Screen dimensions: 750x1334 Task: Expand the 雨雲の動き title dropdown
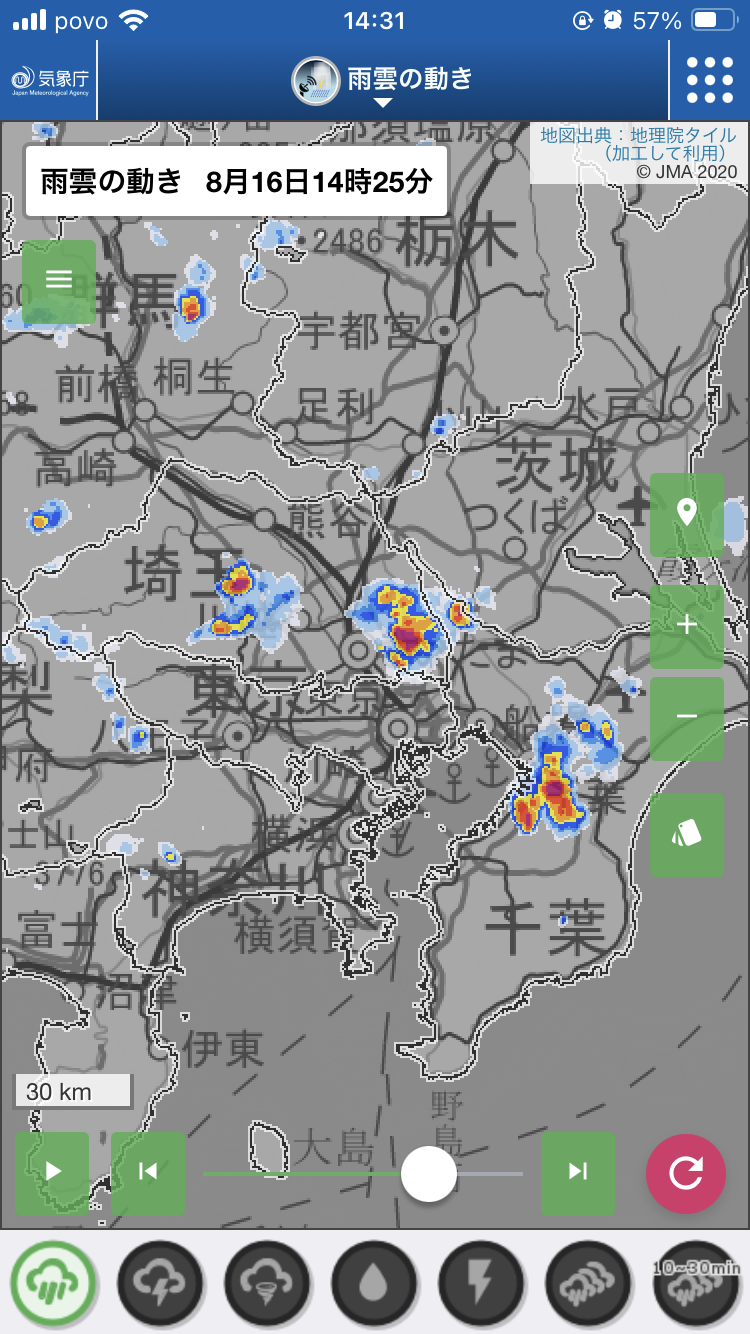click(383, 82)
